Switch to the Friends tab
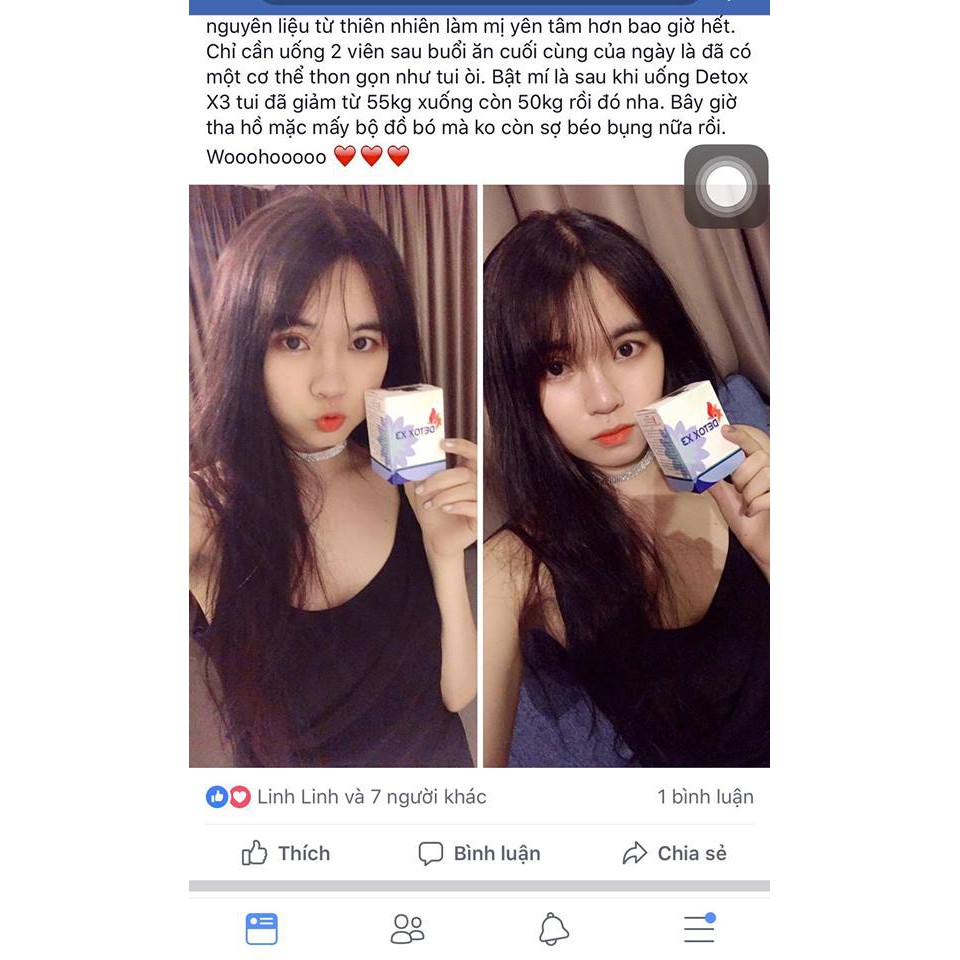 coord(407,929)
